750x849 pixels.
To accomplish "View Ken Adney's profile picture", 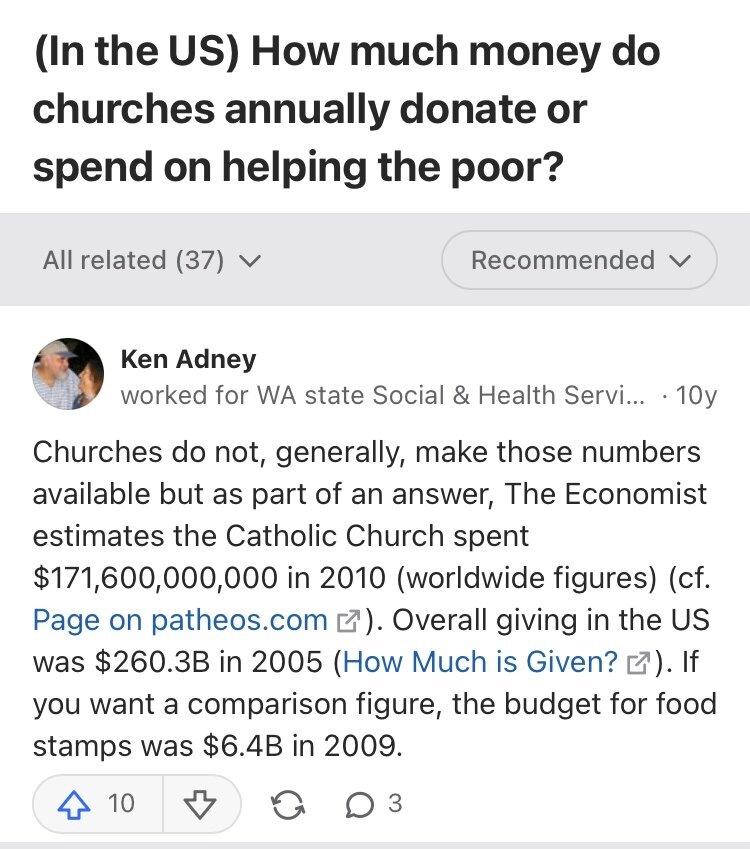I will click(x=68, y=374).
